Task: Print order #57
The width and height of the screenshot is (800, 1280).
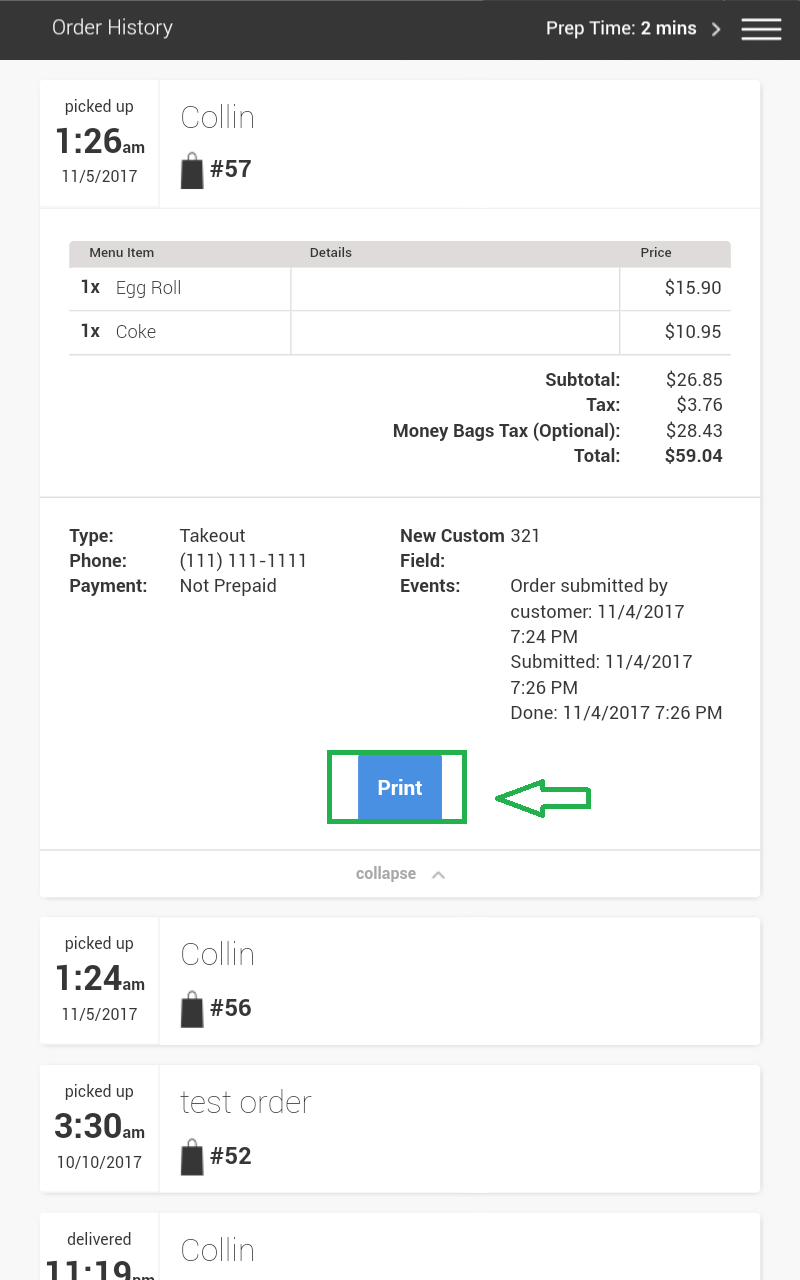Action: [400, 788]
